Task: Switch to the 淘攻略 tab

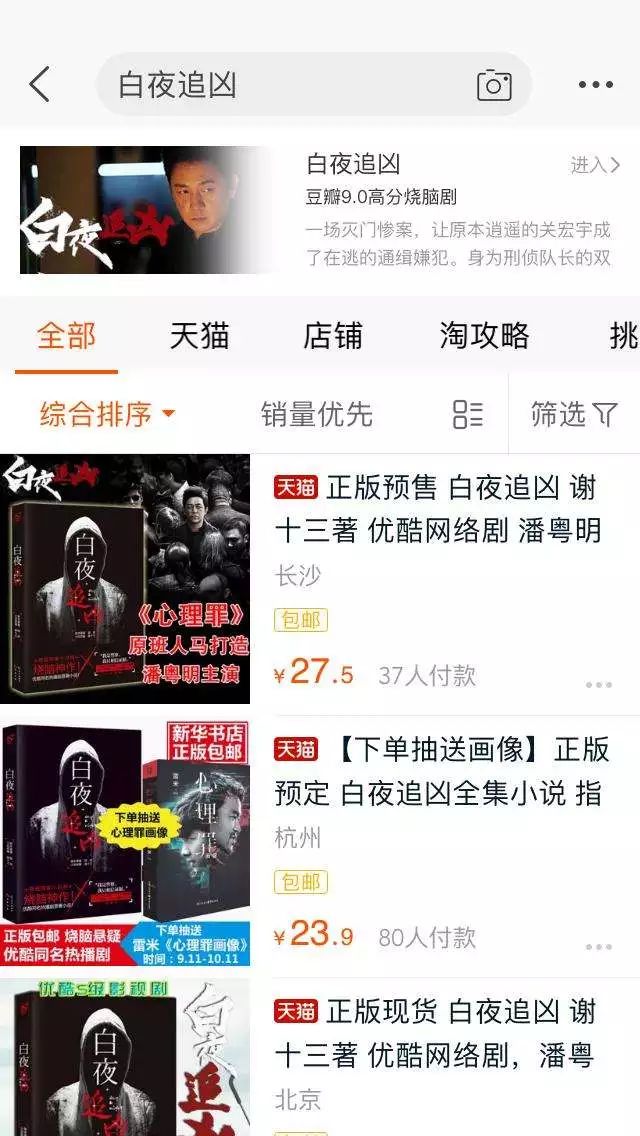Action: pyautogui.click(x=484, y=336)
